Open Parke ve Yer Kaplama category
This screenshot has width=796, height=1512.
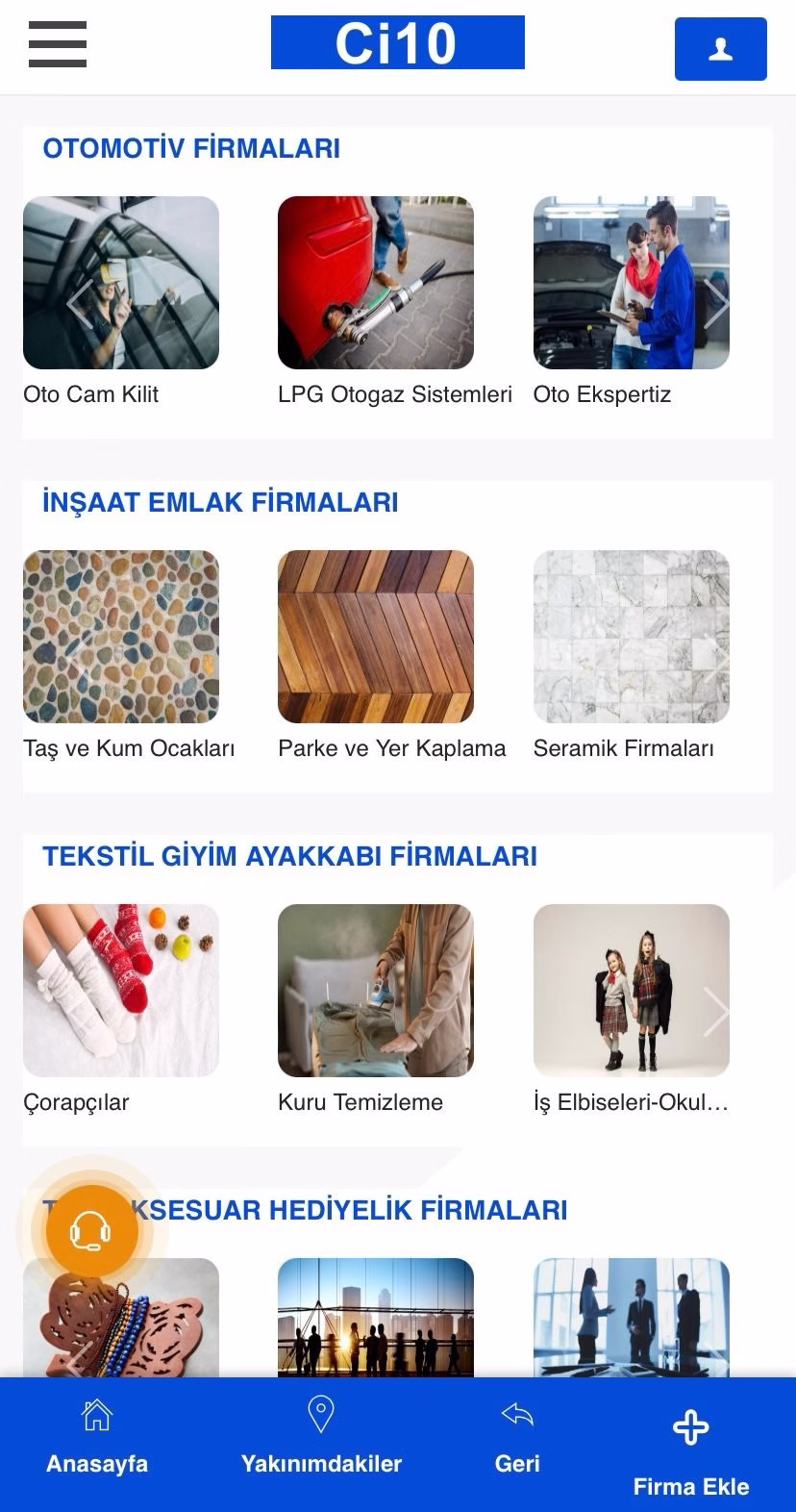(x=376, y=637)
